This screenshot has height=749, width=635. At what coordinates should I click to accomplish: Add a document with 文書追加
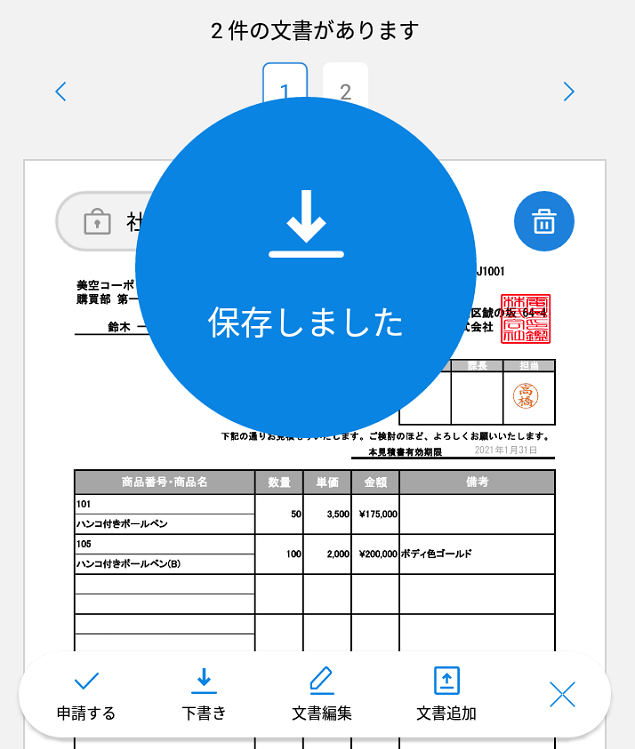point(446,695)
